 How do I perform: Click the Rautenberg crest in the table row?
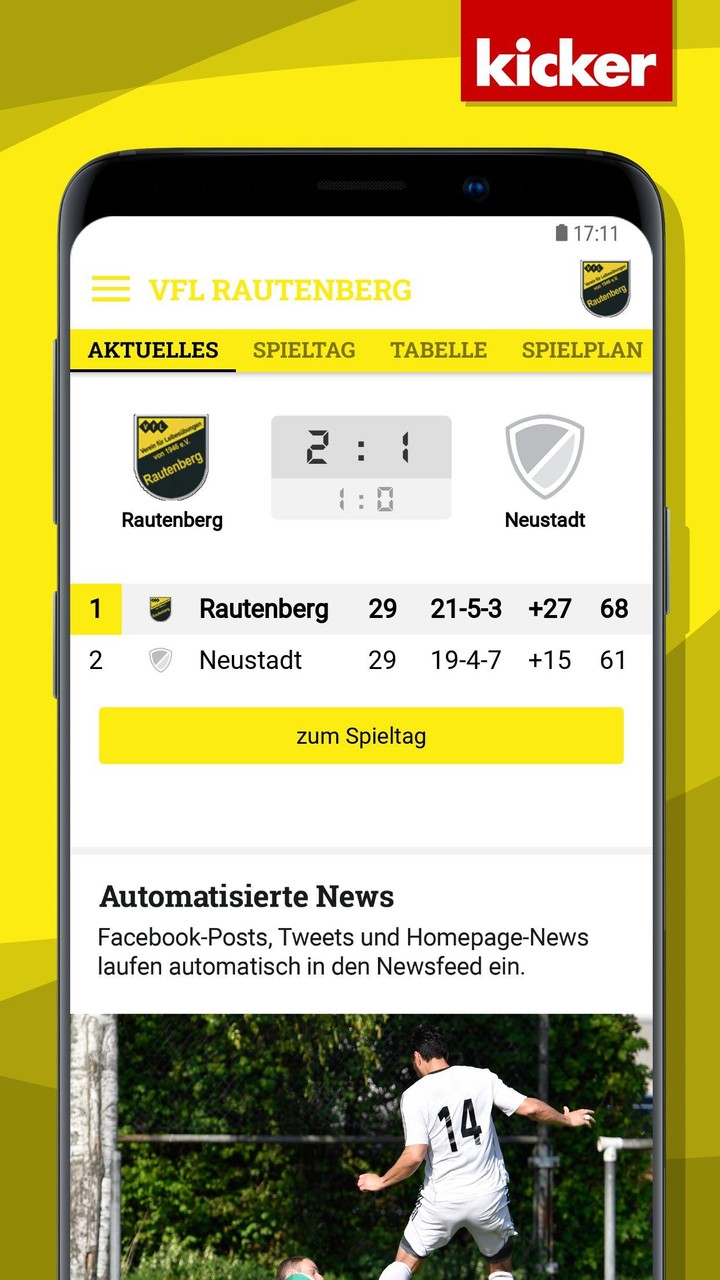pos(158,608)
